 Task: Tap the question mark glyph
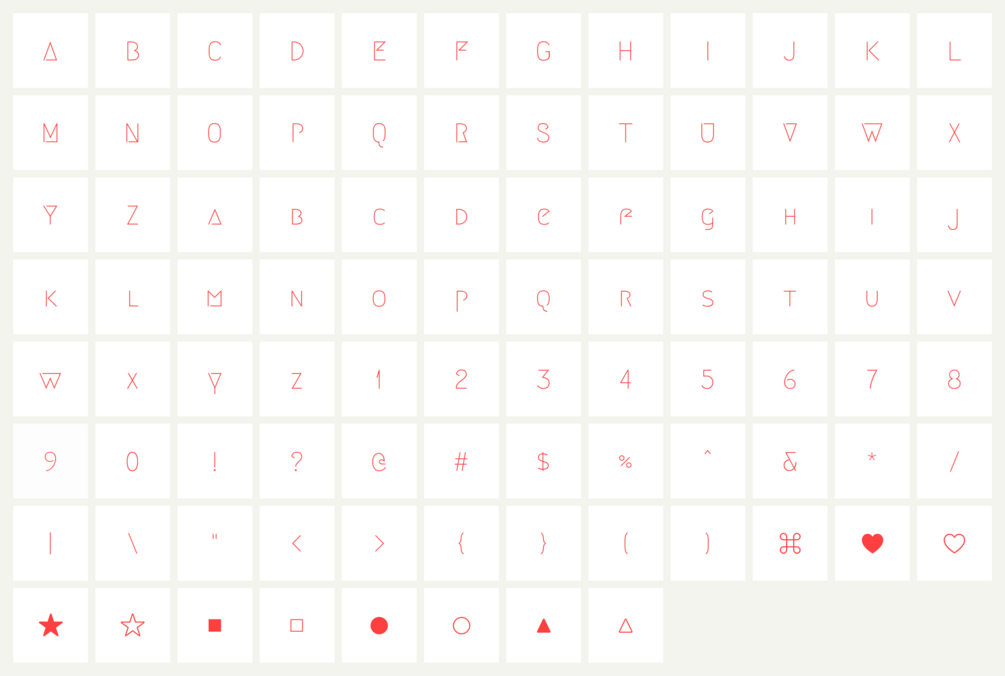point(297,461)
